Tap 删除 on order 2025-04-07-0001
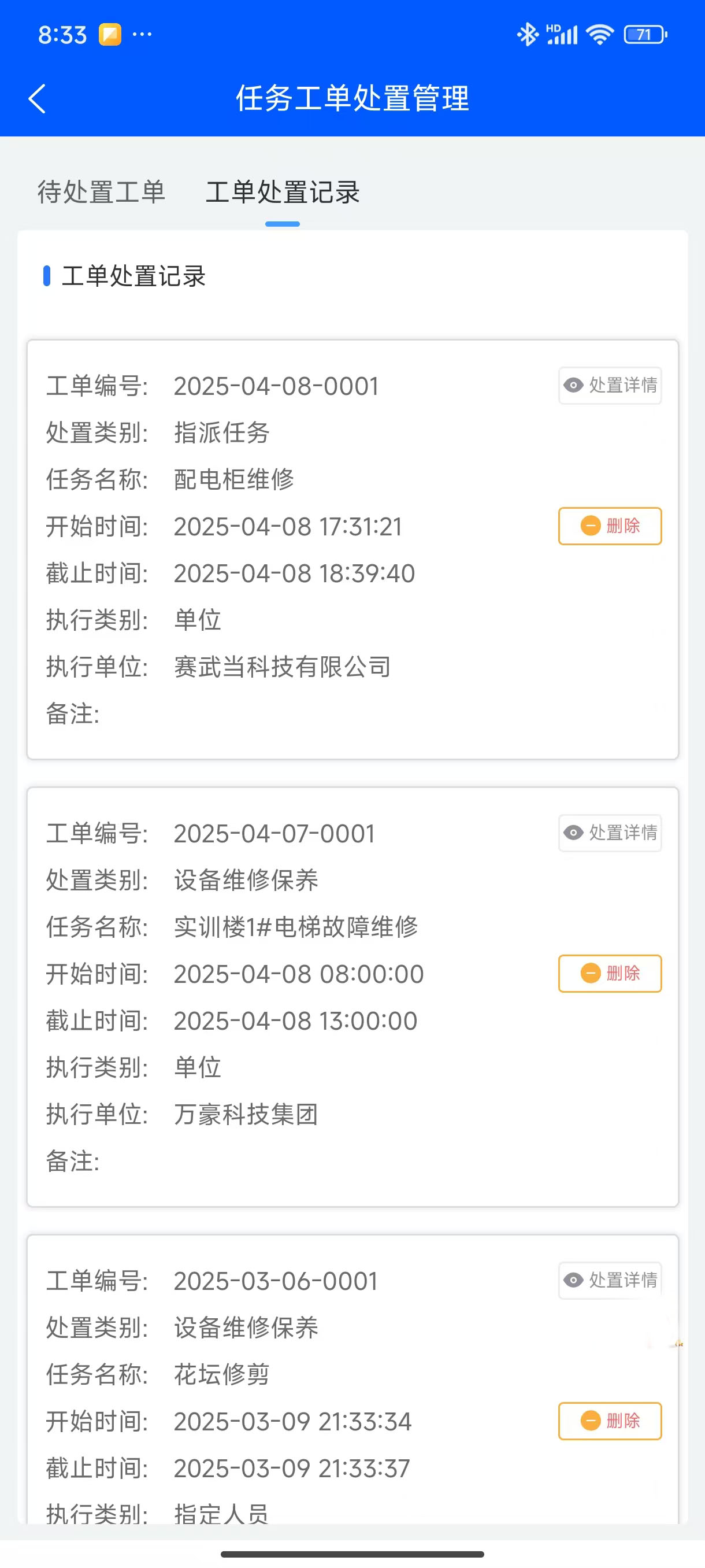Screen dimensions: 705x1568 tap(610, 973)
